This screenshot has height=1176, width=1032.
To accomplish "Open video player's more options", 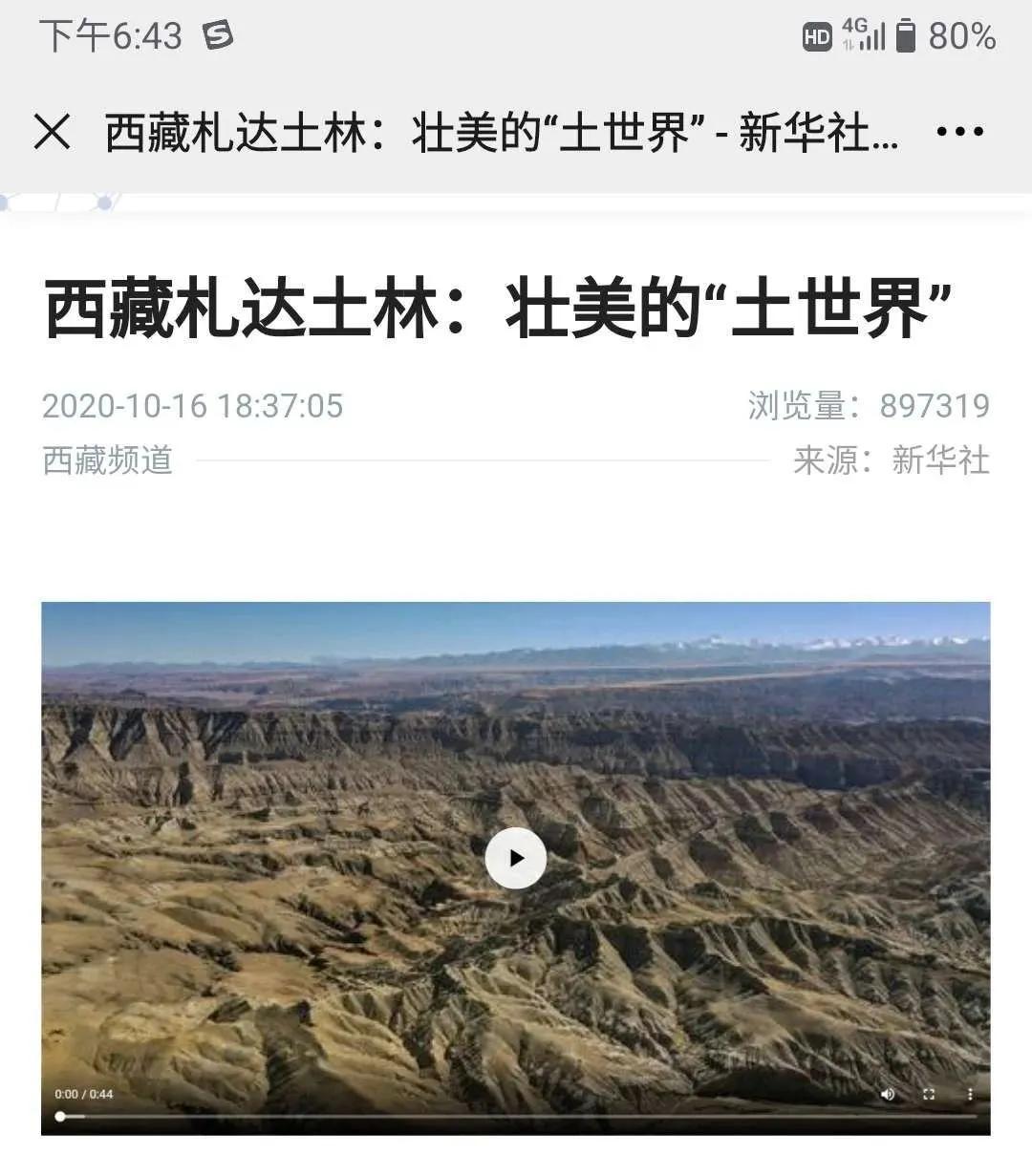I will (x=970, y=1094).
